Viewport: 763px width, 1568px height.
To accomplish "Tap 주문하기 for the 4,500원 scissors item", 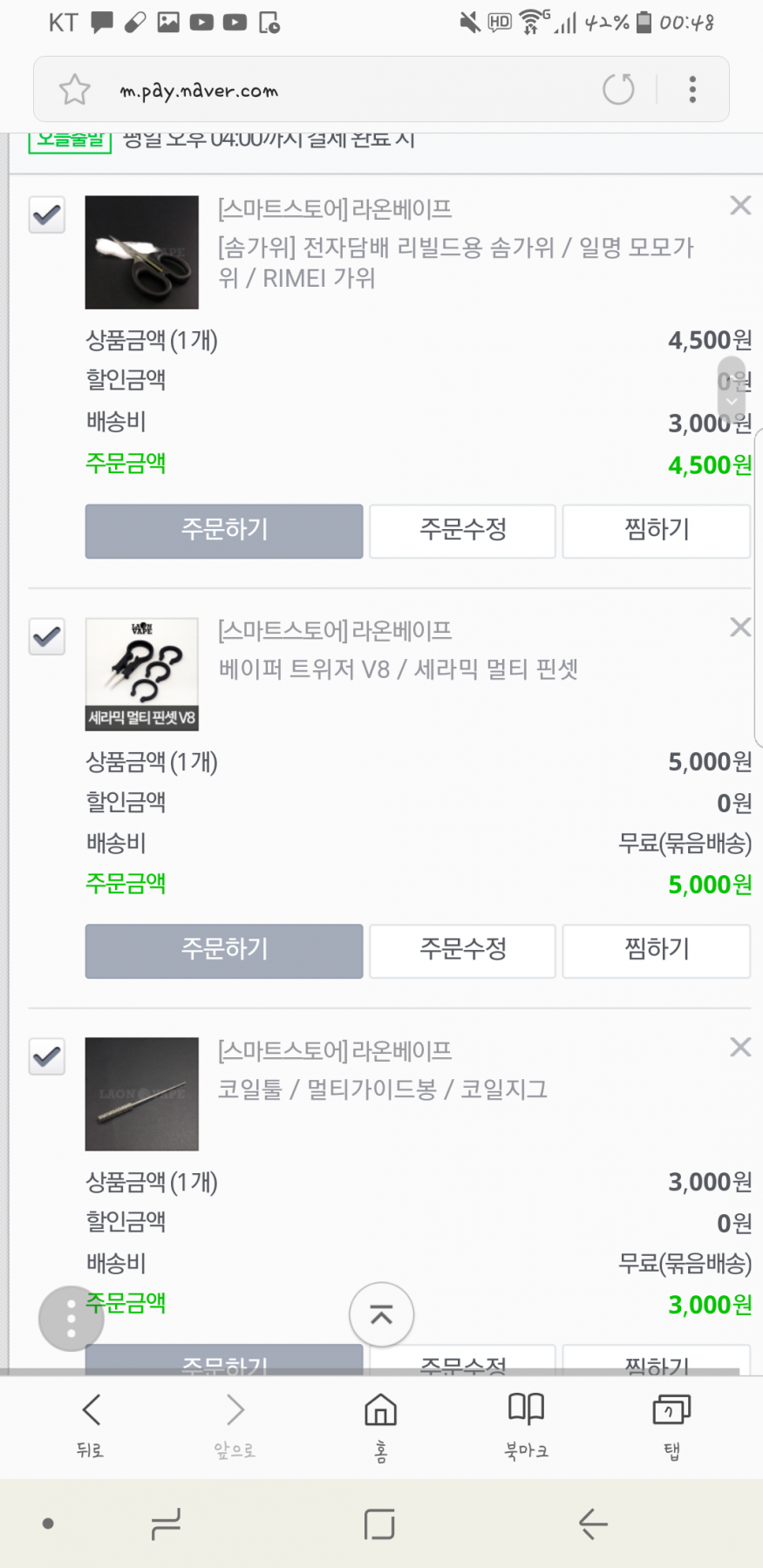I will 224,530.
